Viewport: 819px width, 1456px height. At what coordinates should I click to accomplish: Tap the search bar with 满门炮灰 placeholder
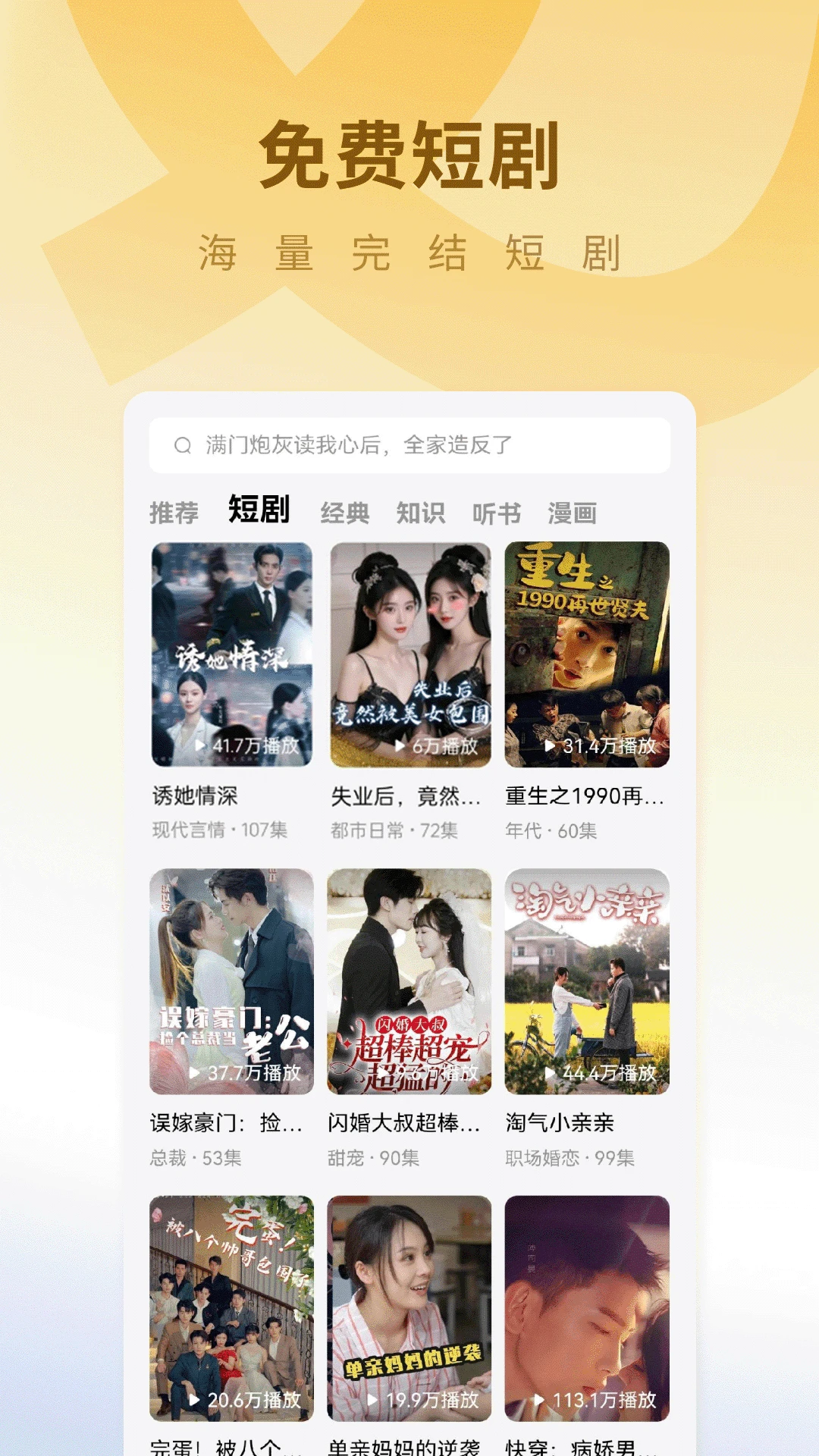(x=409, y=445)
